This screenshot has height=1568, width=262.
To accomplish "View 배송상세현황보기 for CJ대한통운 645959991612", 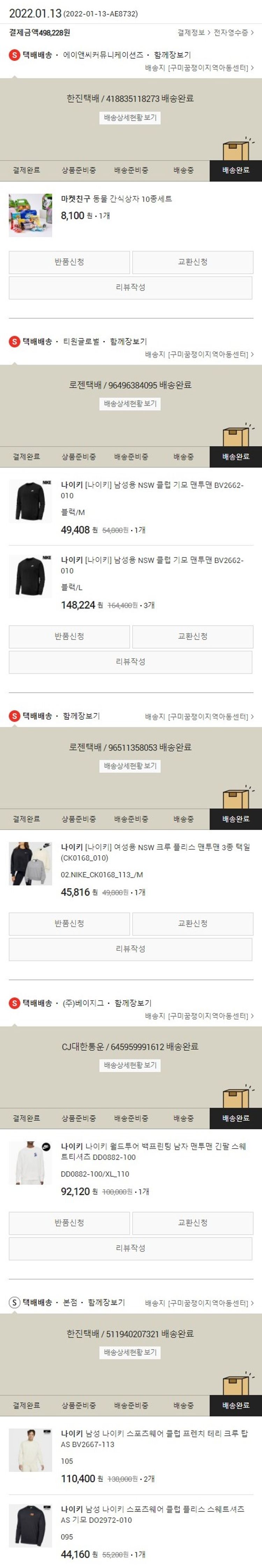I will tap(130, 1065).
